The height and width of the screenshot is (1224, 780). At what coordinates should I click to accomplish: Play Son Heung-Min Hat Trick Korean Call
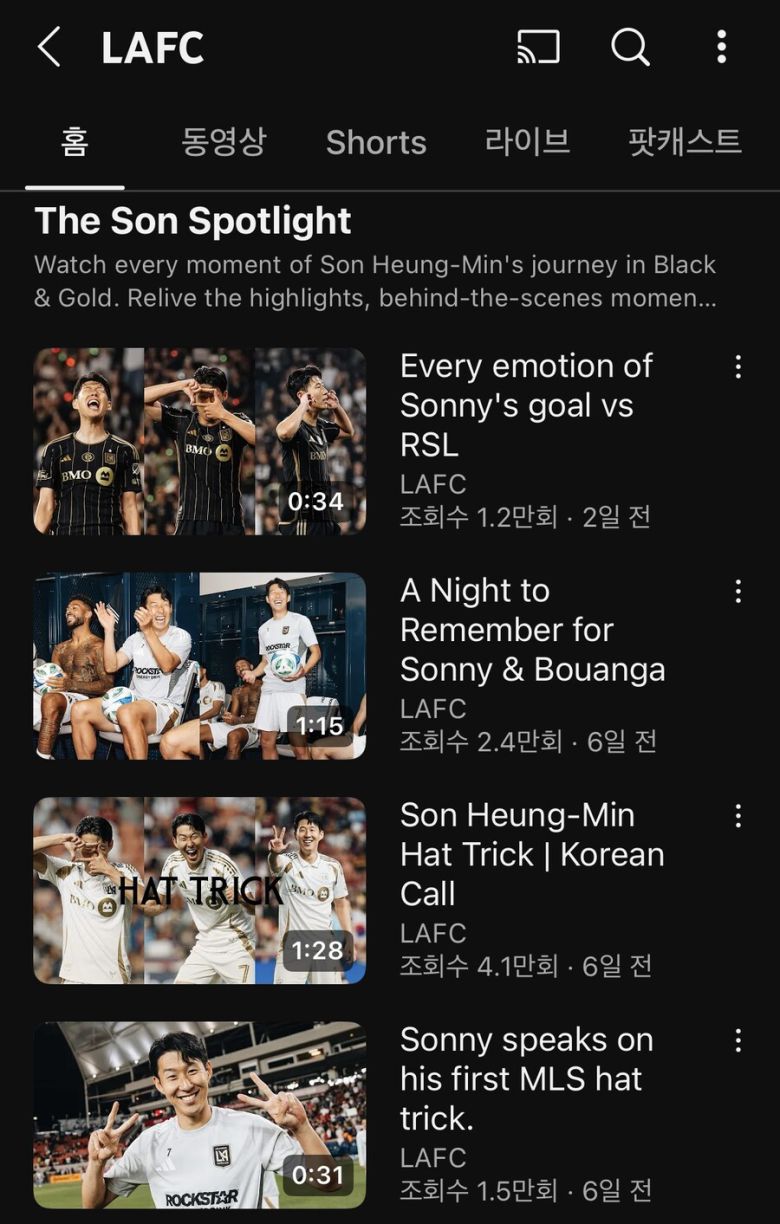point(200,890)
